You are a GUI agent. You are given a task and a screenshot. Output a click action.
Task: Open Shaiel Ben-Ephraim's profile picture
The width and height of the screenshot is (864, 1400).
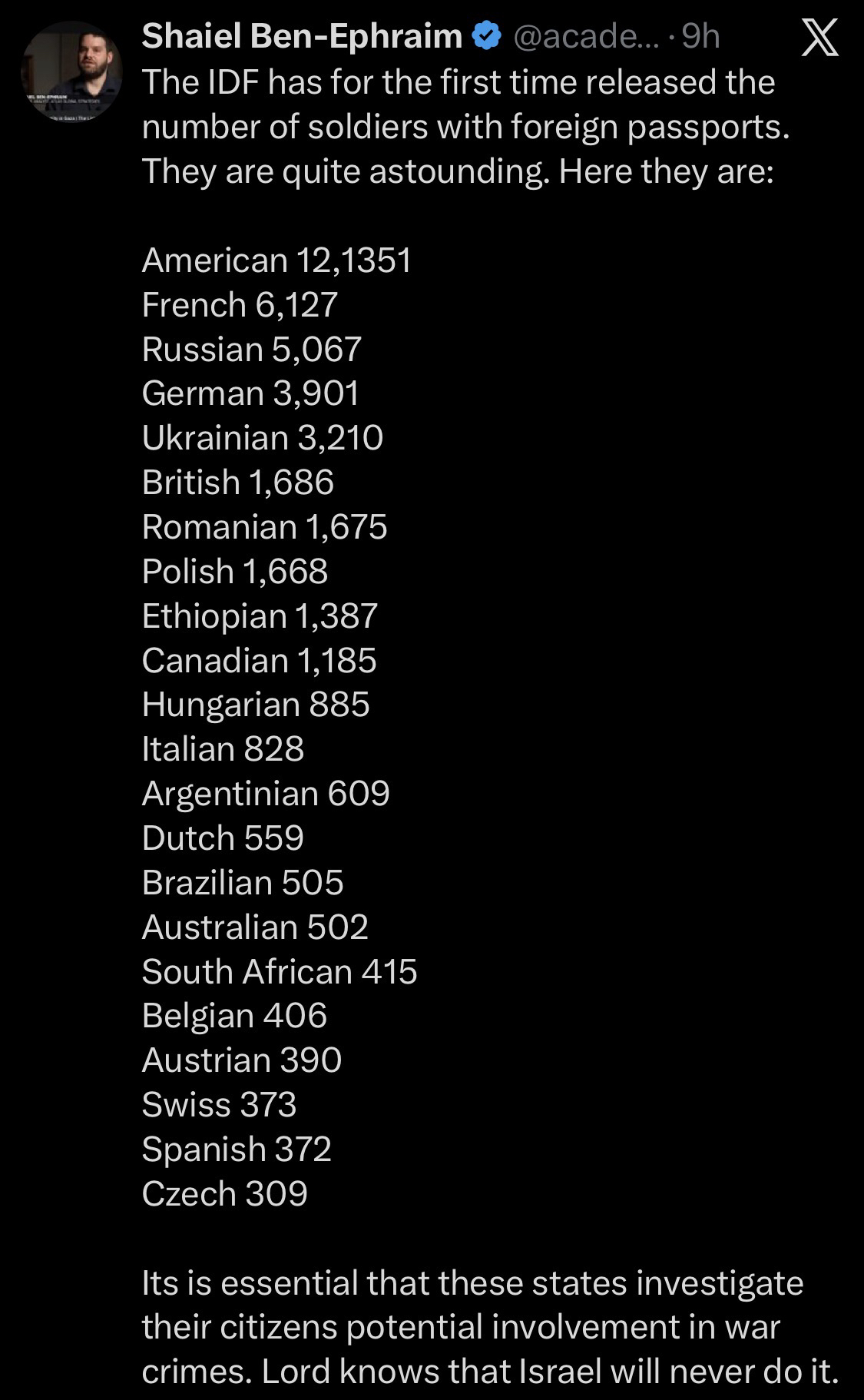pos(71,73)
